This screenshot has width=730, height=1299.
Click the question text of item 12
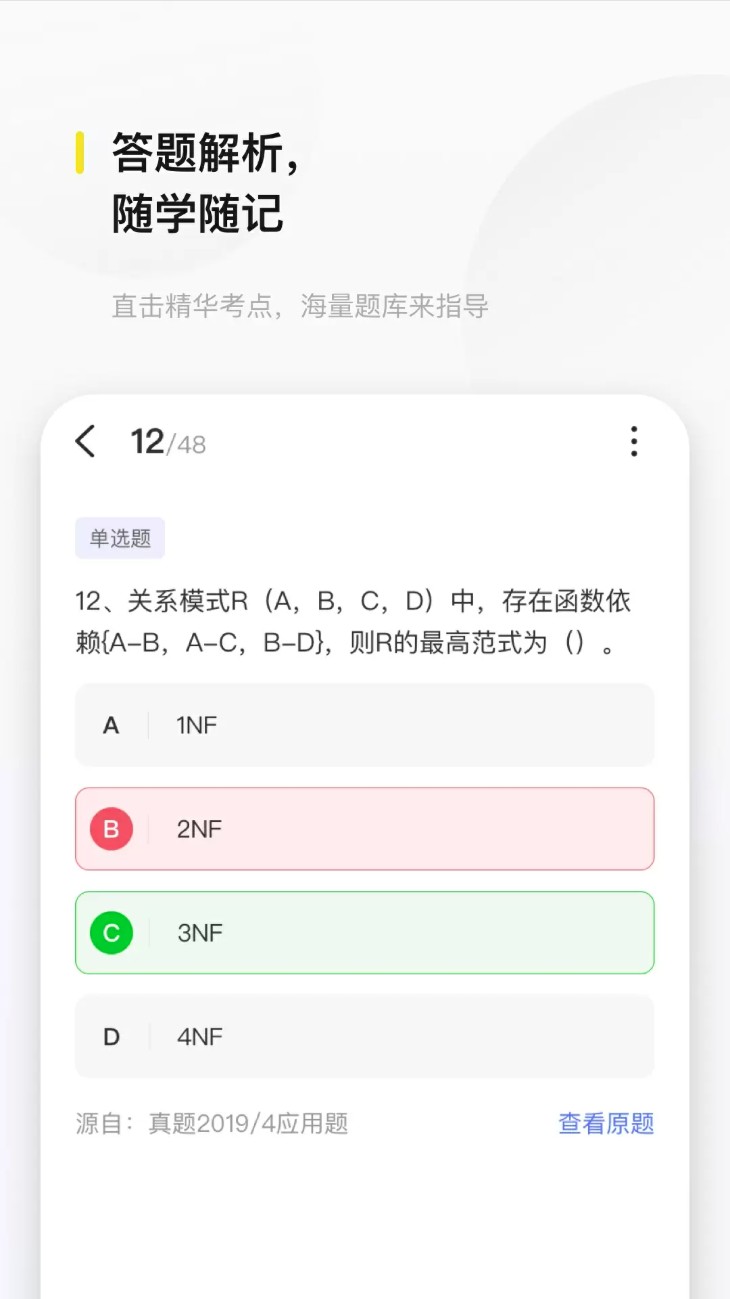click(x=364, y=621)
